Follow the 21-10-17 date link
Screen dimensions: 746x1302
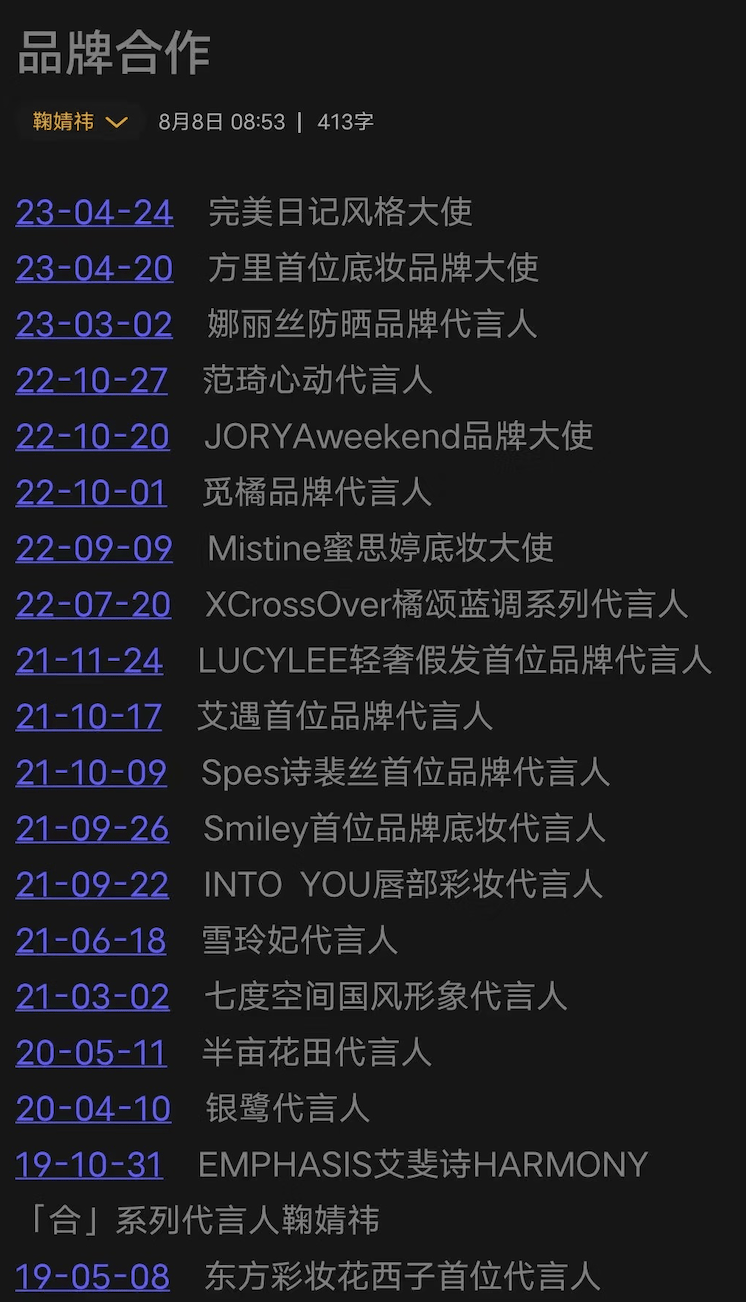tap(88, 716)
